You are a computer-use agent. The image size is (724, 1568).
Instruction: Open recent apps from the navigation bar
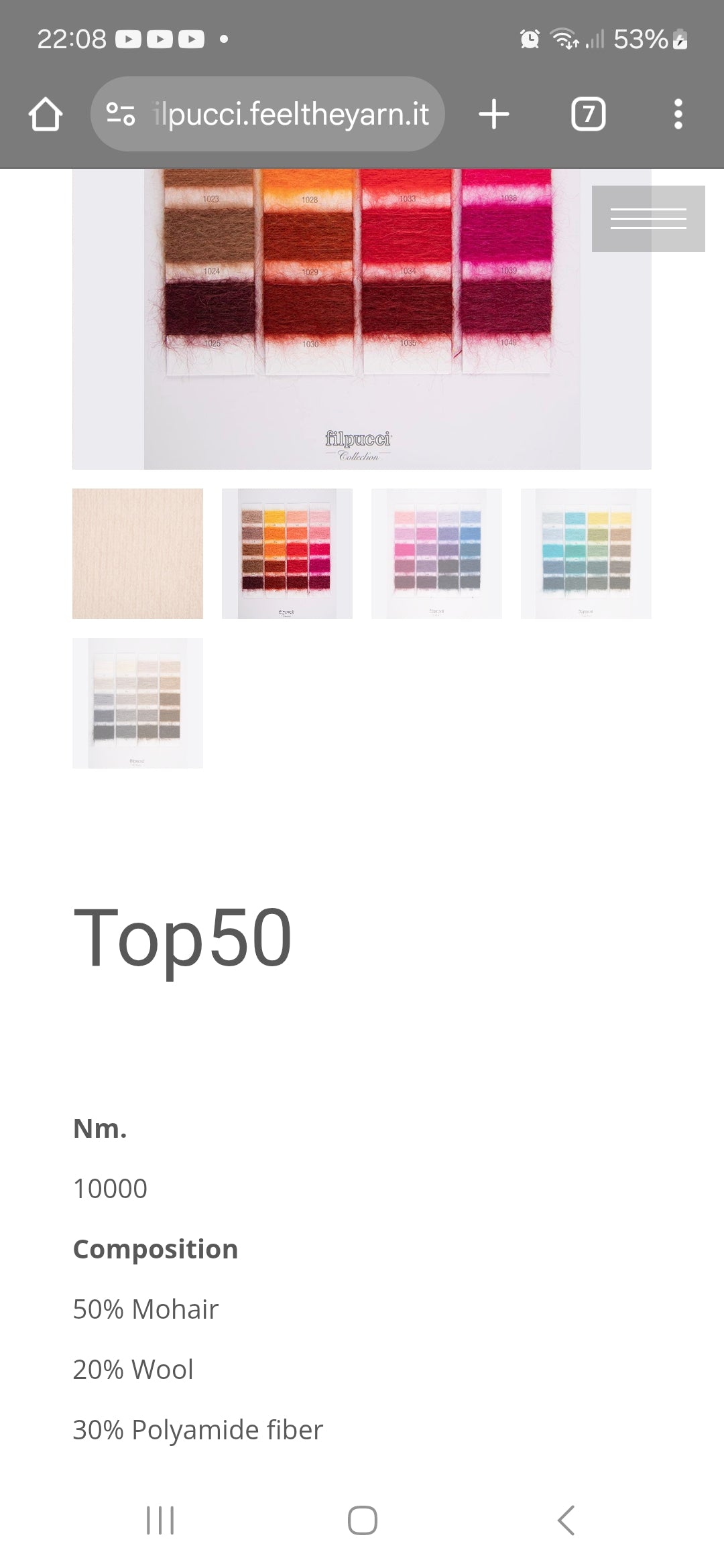pos(160,1520)
